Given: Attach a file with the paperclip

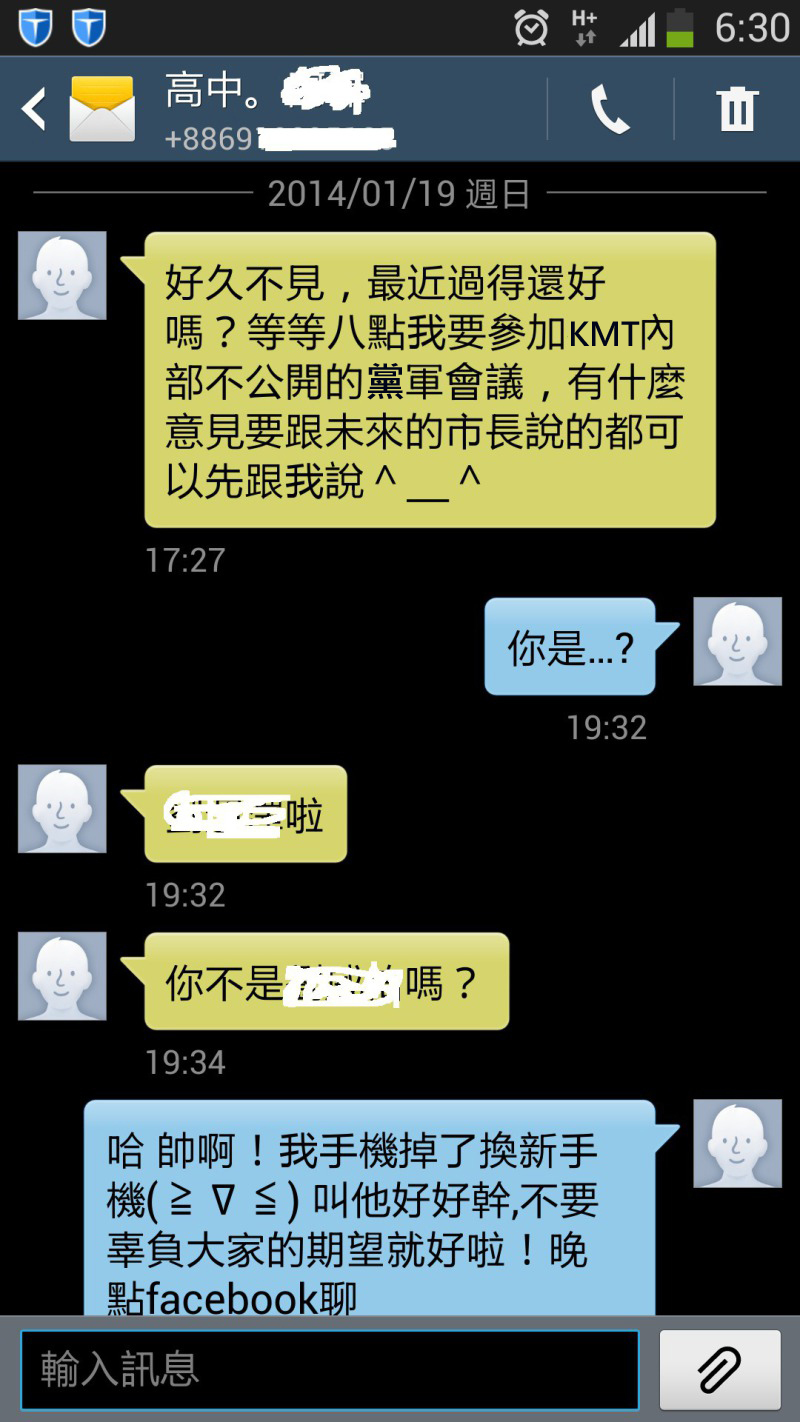Looking at the screenshot, I should [x=719, y=1369].
